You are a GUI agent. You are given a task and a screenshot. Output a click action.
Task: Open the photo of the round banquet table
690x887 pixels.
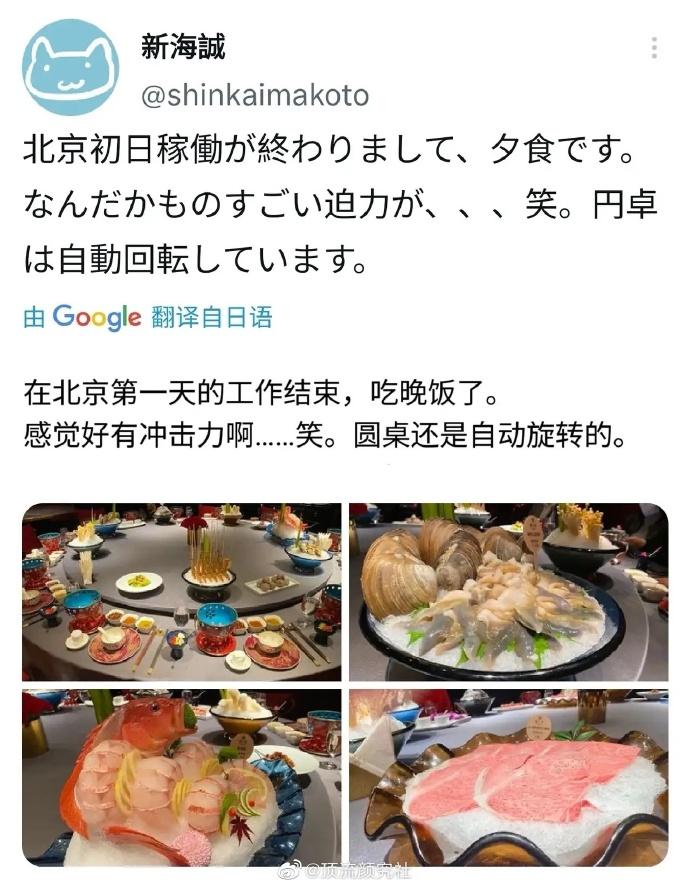pos(182,592)
